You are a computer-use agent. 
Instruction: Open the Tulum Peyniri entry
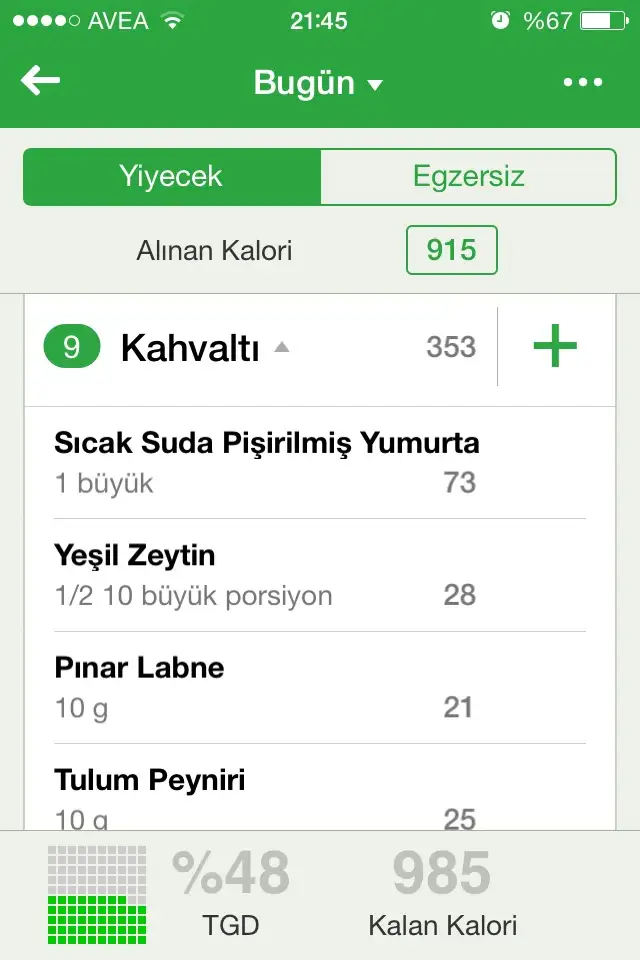pyautogui.click(x=266, y=797)
